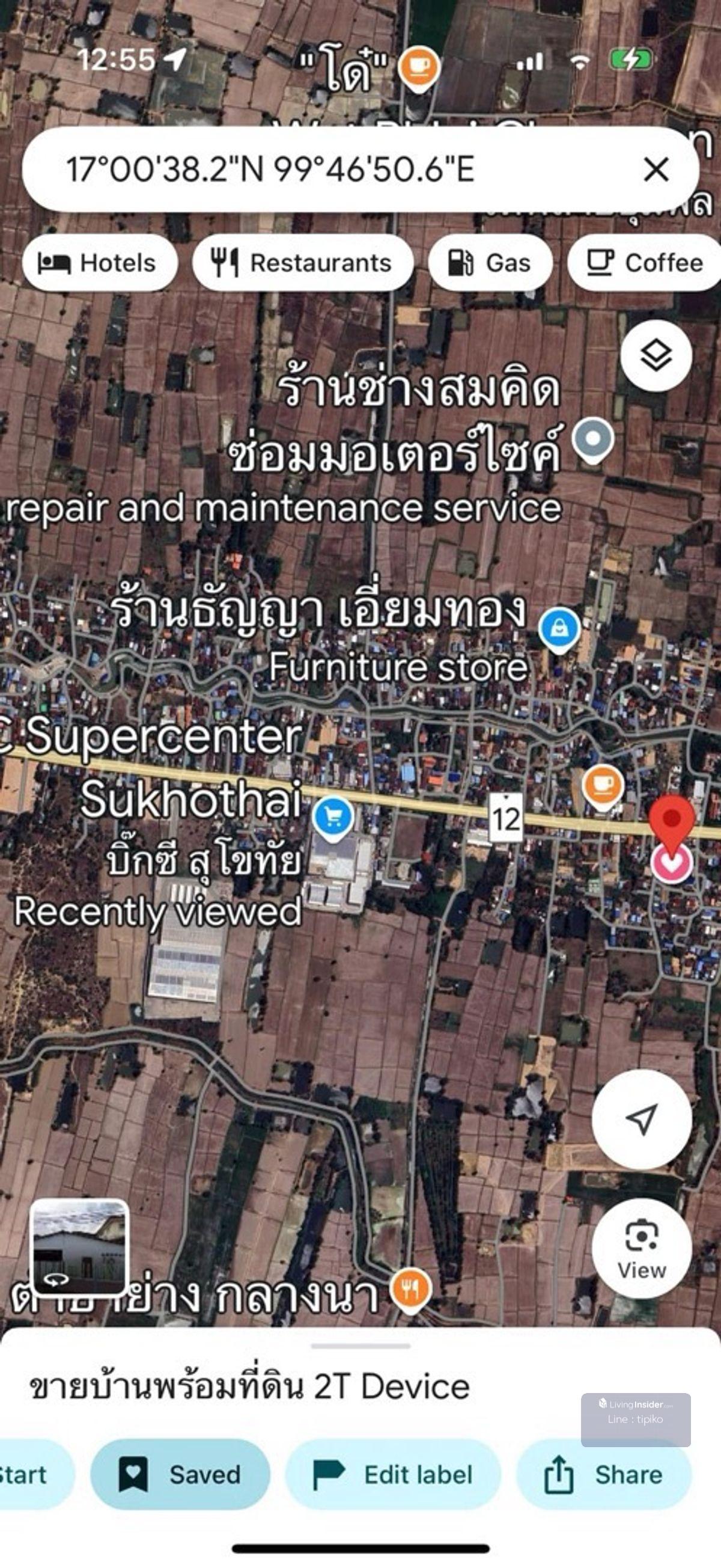Screen dimensions: 721x1568
Task: Open the Lens View button
Action: [x=641, y=1248]
